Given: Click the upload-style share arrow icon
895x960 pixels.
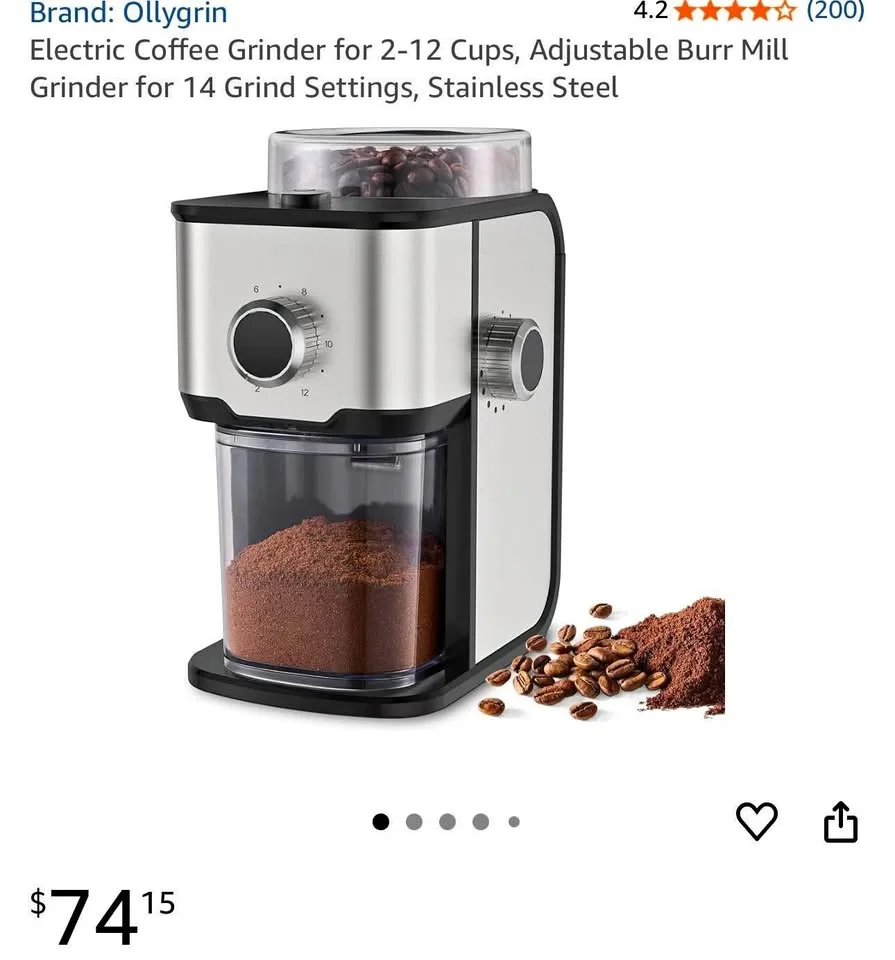Looking at the screenshot, I should 841,820.
